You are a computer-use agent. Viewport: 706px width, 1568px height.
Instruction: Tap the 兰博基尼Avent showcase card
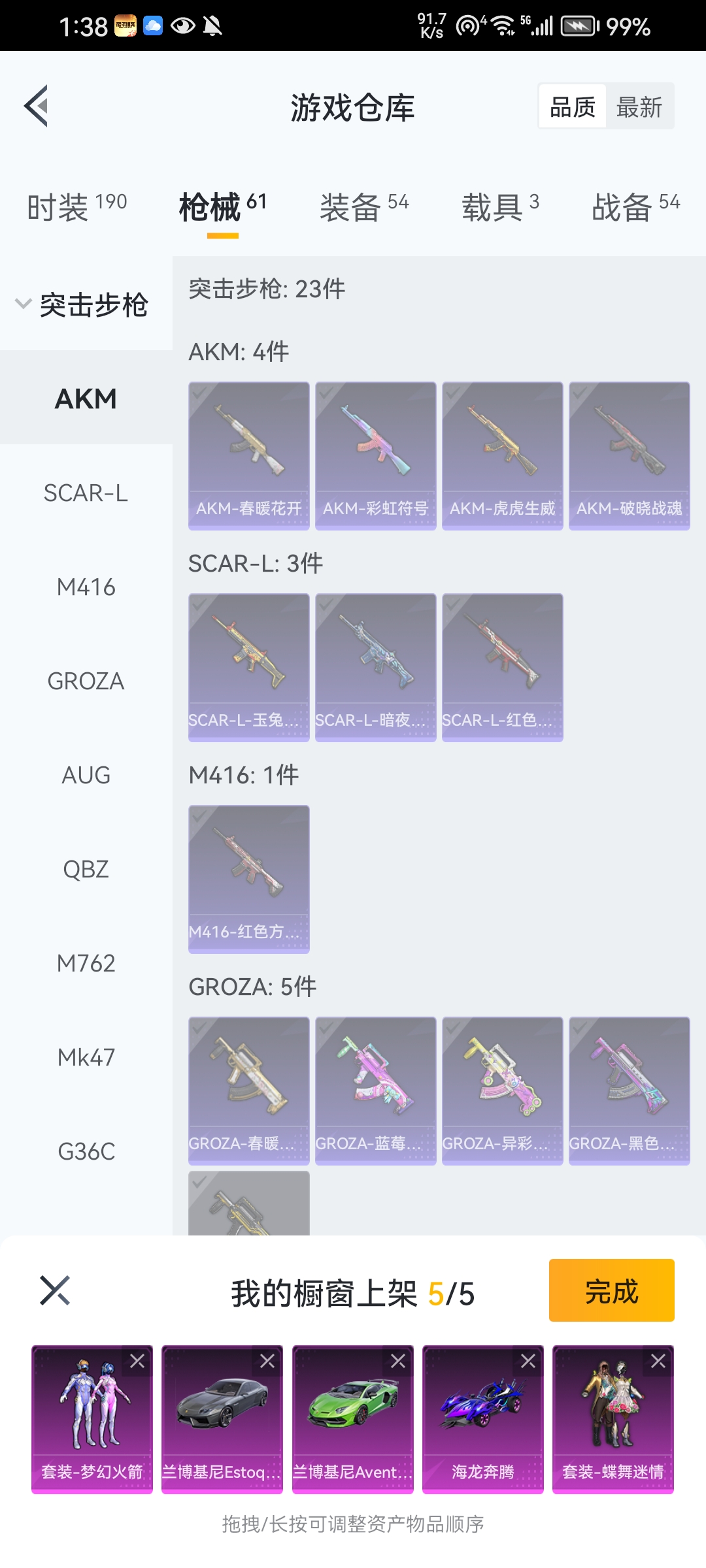(x=352, y=1419)
